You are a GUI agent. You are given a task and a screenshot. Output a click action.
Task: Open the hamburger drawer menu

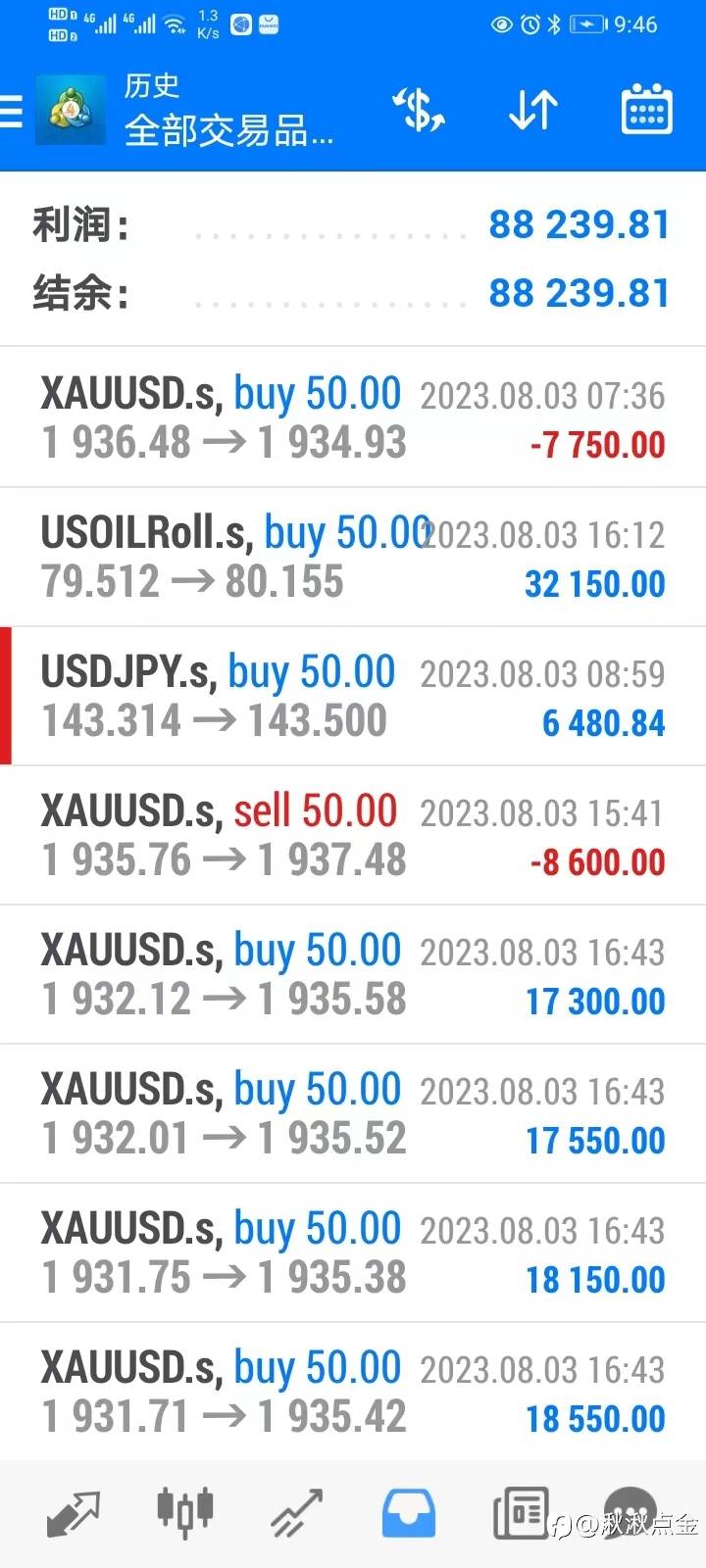[11, 111]
